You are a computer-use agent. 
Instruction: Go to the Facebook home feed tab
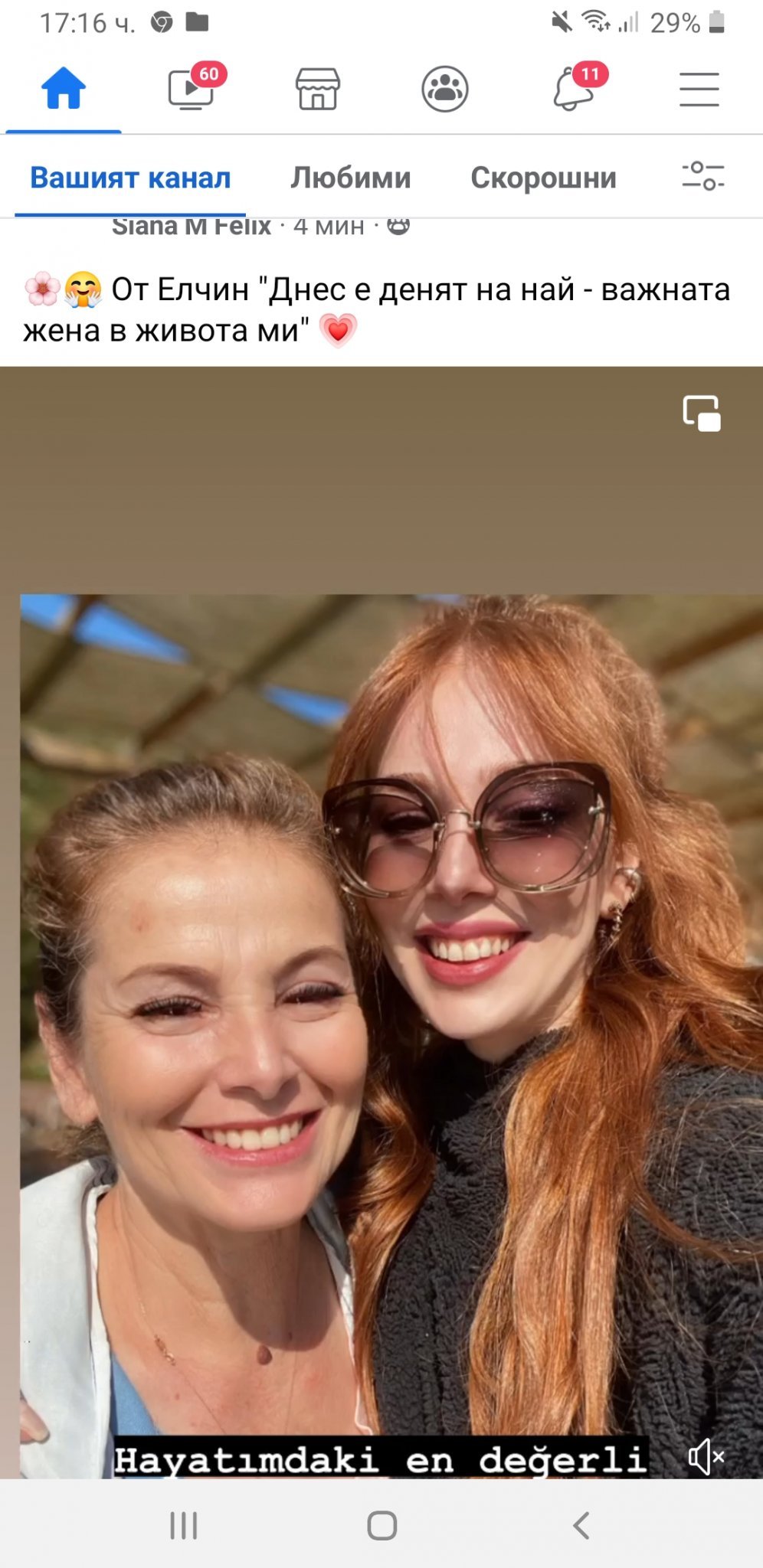point(64,89)
